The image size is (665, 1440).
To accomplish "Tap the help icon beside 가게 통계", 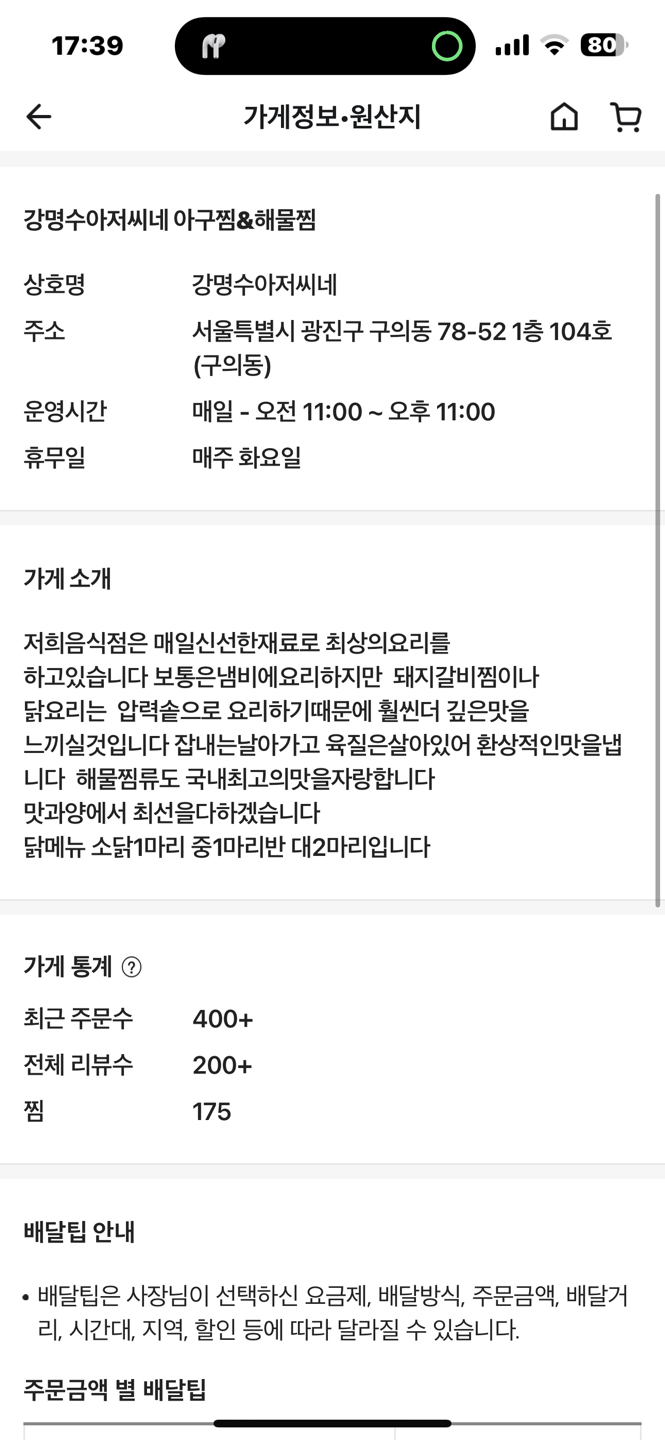I will [x=131, y=967].
